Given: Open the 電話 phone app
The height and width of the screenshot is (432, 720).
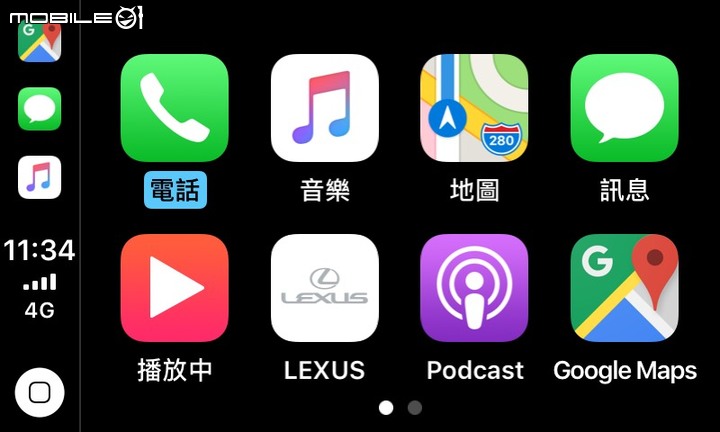Looking at the screenshot, I should tap(175, 108).
